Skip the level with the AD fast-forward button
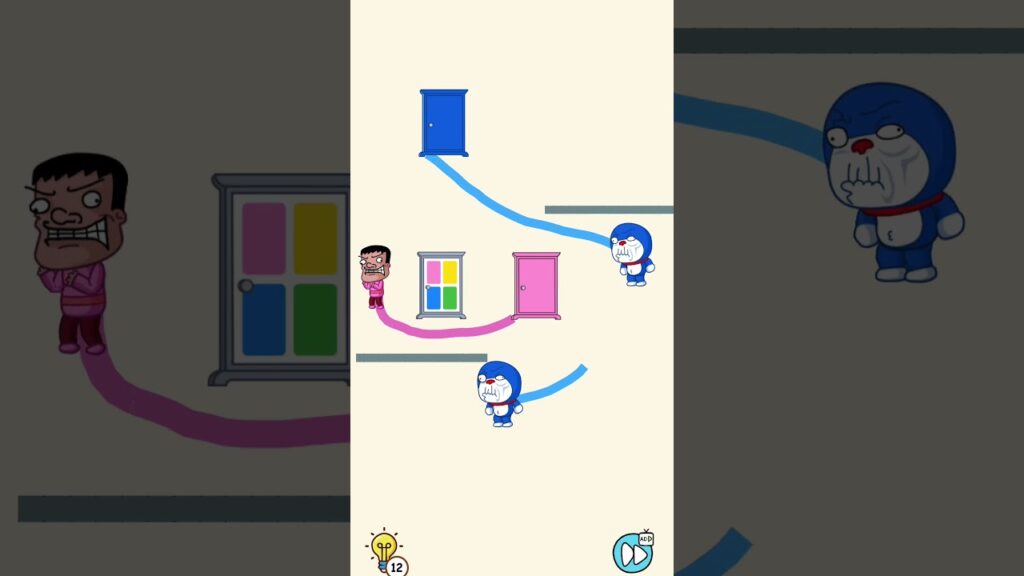1024x576 pixels. 631,552
